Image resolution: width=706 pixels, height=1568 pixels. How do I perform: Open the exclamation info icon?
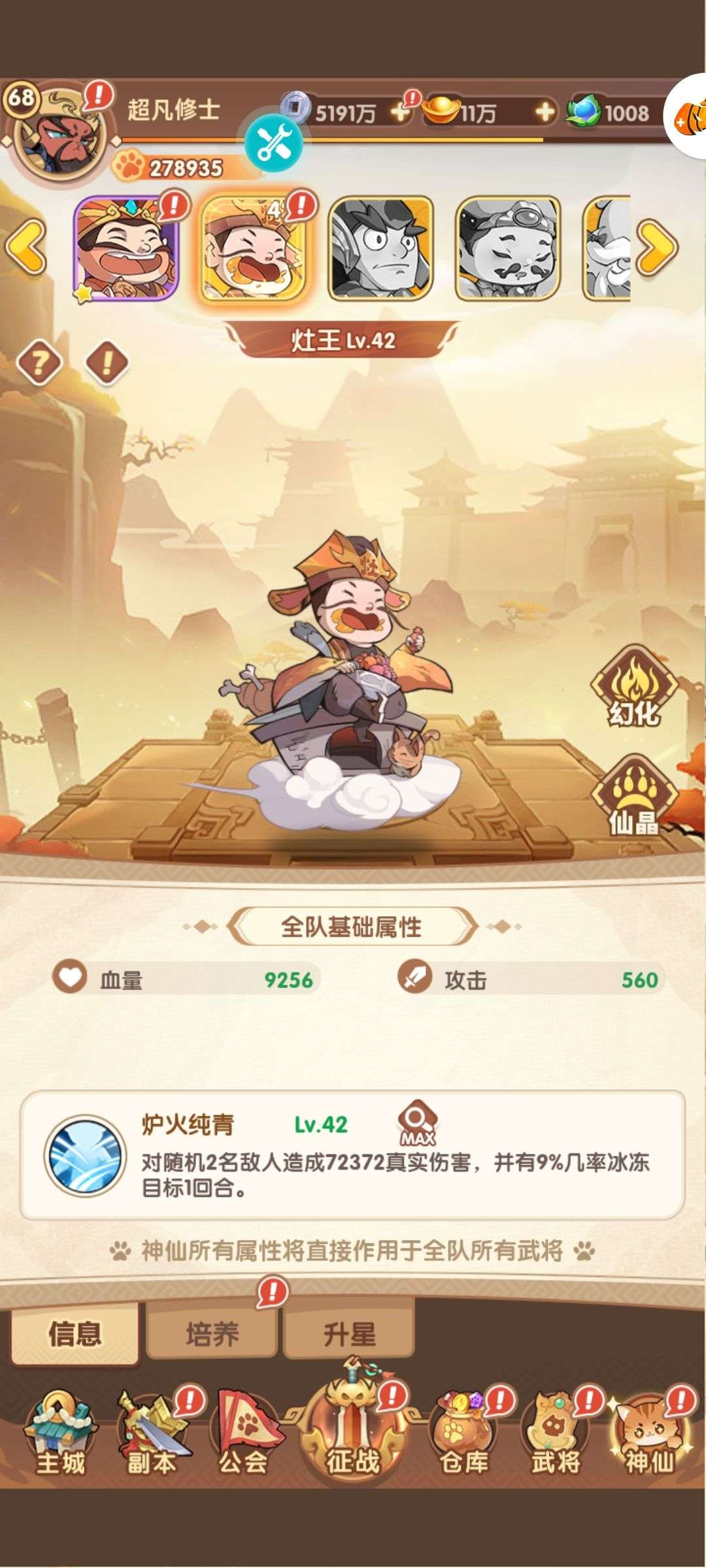[107, 362]
